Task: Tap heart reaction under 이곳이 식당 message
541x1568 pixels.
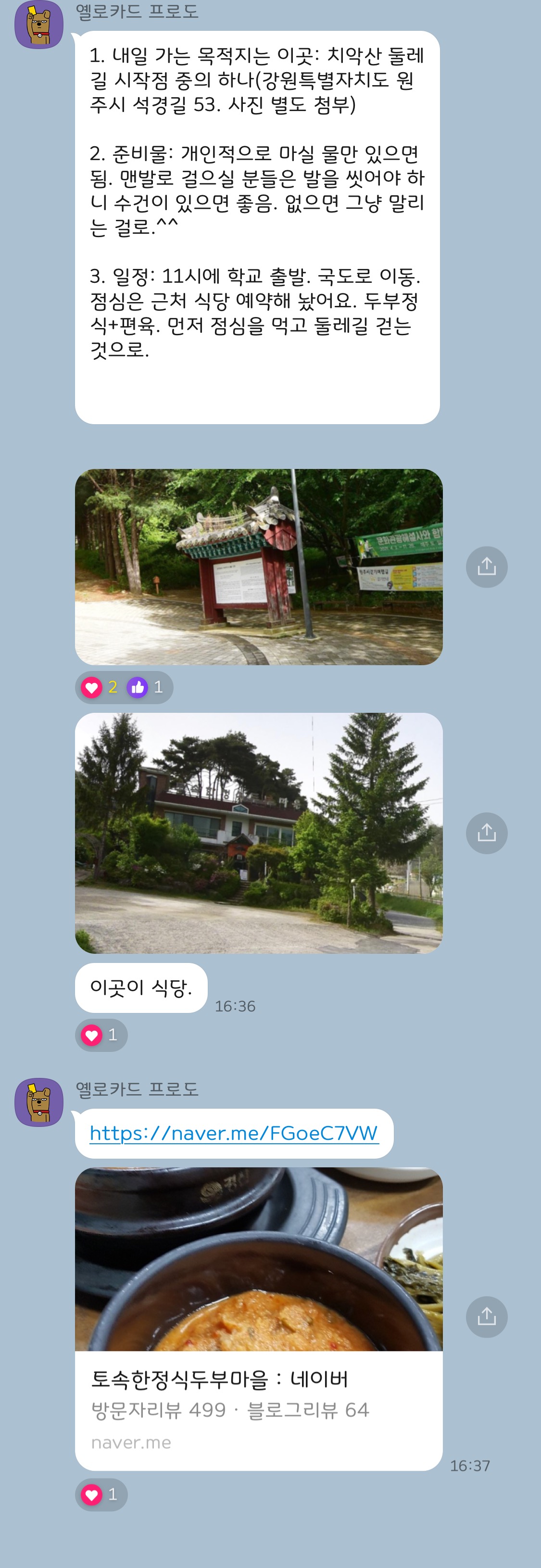Action: coord(101,1035)
